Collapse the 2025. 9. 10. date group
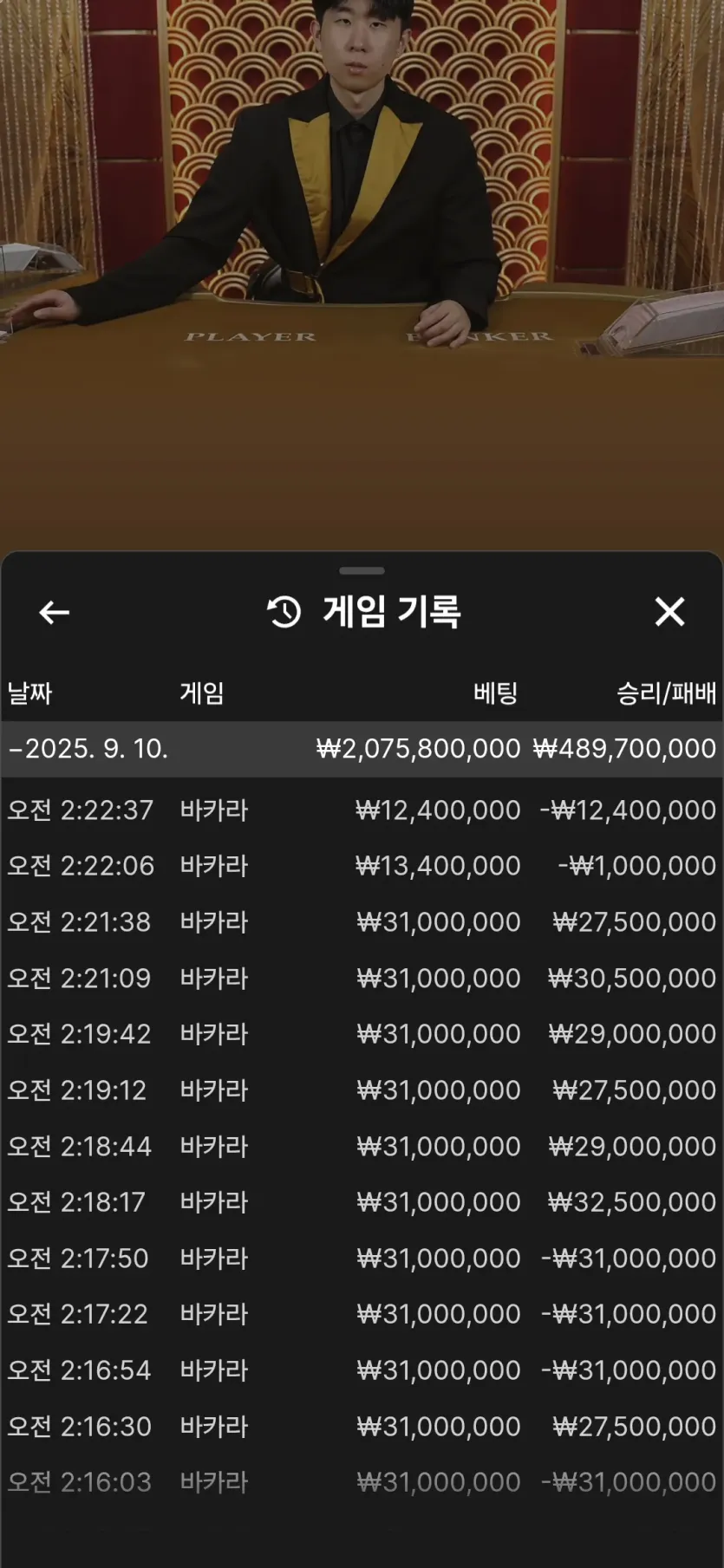The image size is (724, 1568). tap(87, 748)
